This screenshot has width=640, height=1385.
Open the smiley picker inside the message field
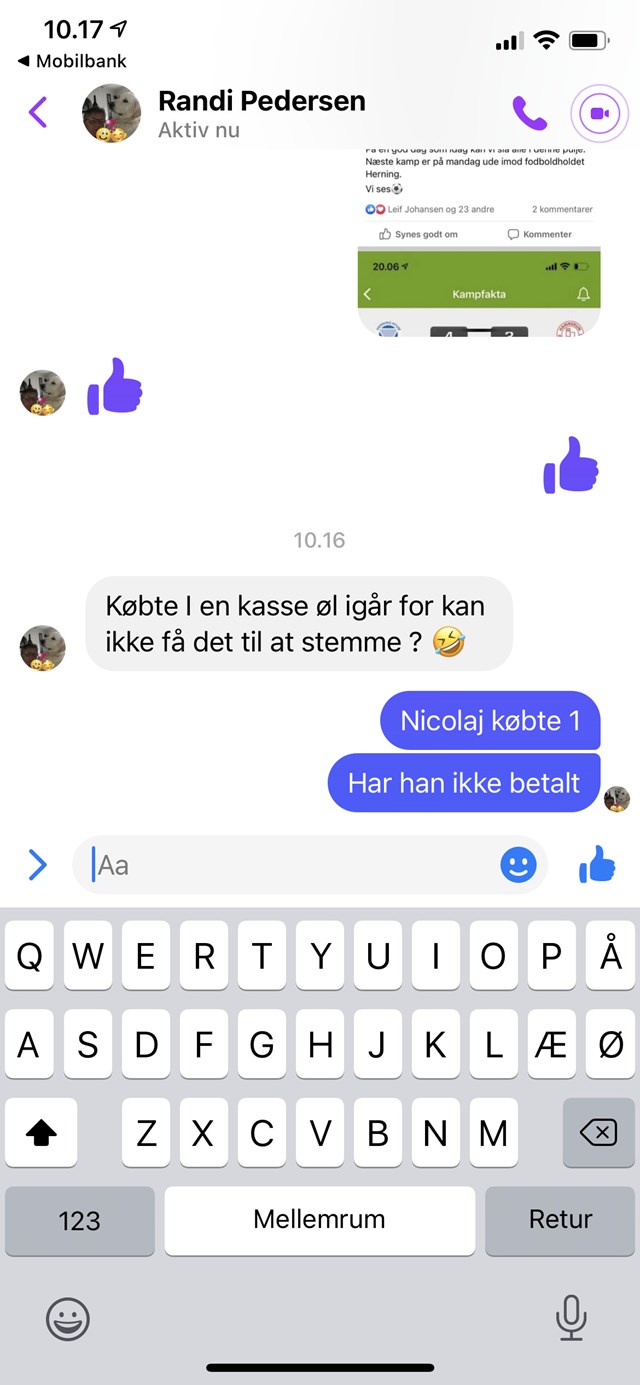click(x=518, y=866)
